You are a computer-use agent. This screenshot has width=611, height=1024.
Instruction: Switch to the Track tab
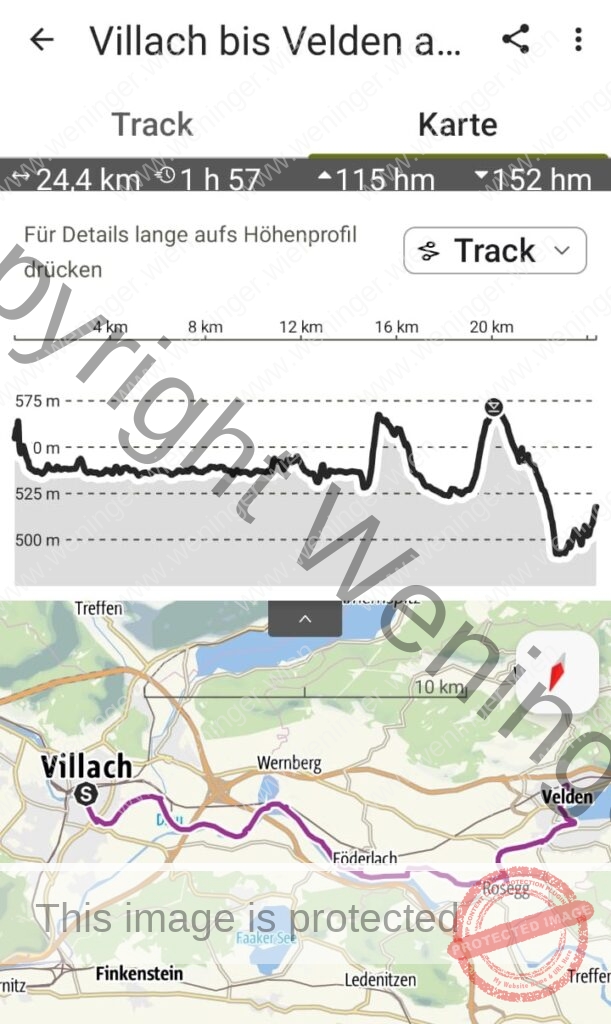[x=153, y=124]
